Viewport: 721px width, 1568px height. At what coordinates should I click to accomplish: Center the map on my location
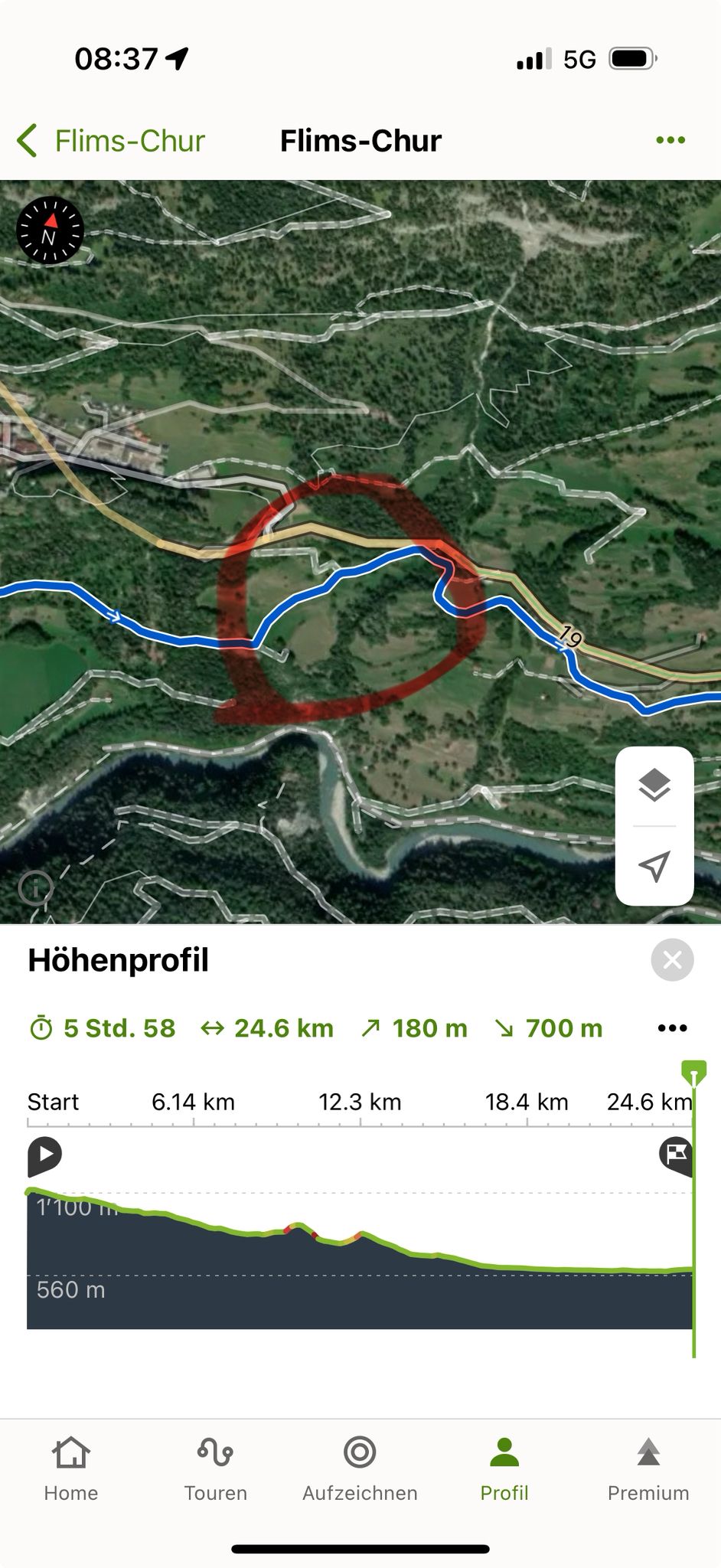[x=654, y=866]
